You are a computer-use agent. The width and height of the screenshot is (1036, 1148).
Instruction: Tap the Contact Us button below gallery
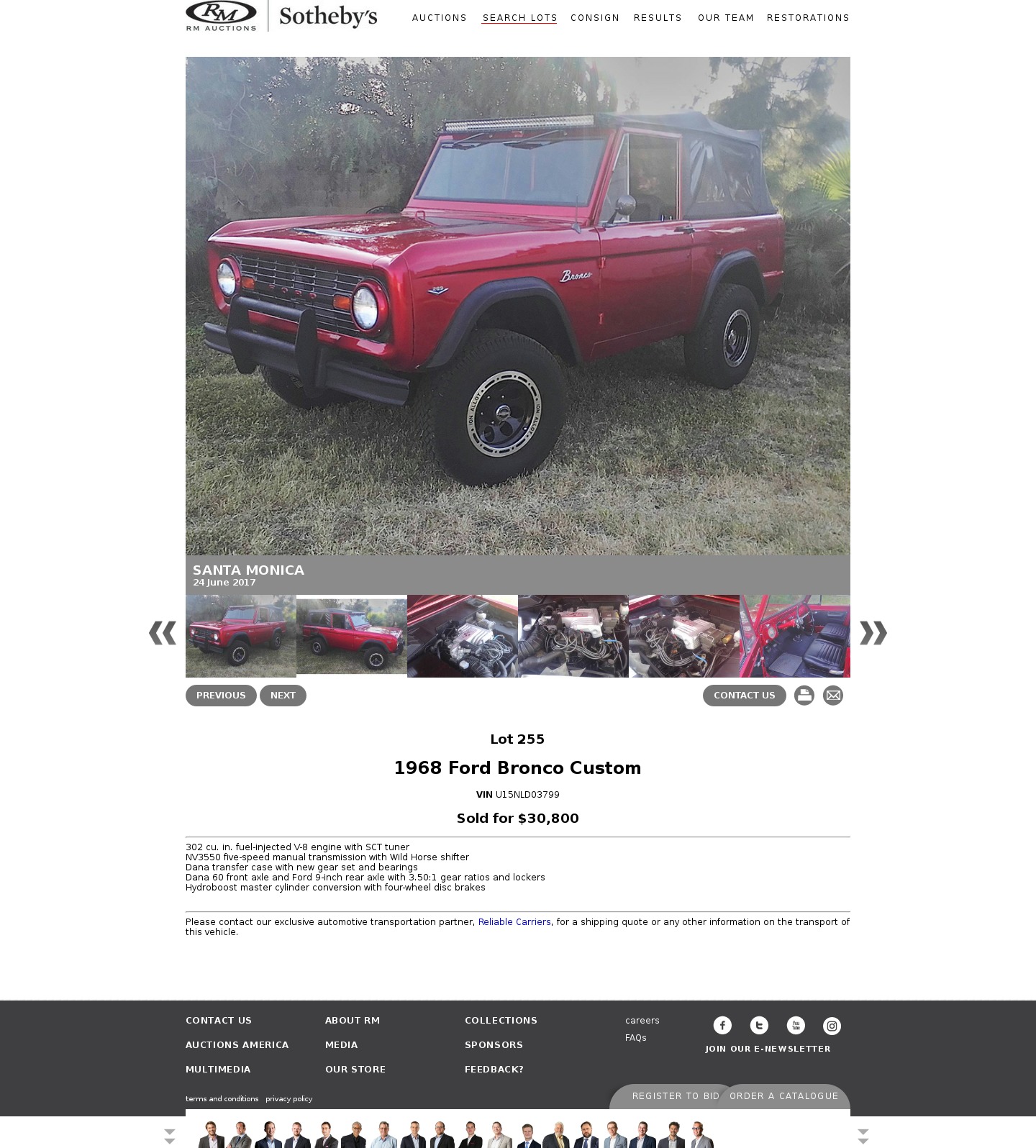pyautogui.click(x=744, y=696)
